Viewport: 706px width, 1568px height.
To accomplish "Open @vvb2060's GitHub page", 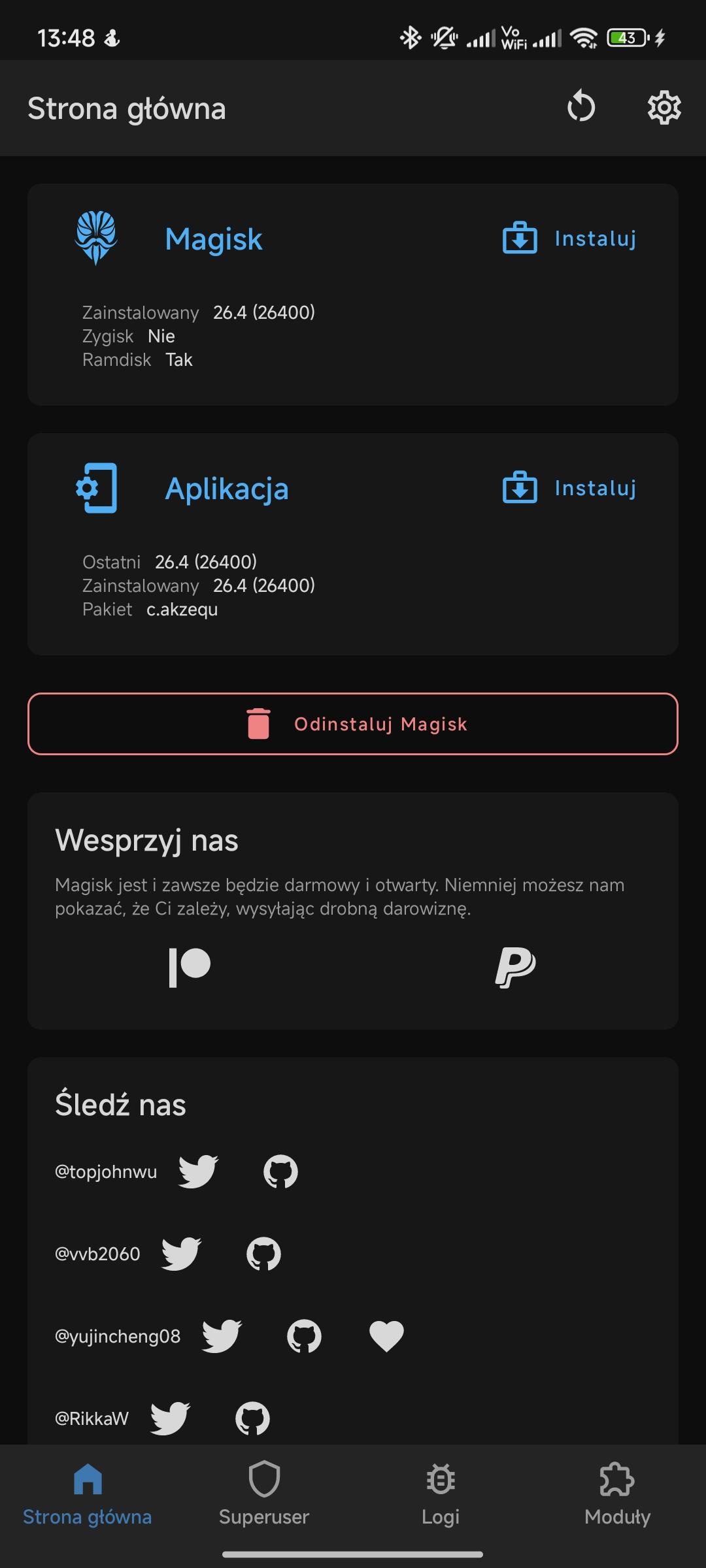I will pyautogui.click(x=263, y=1254).
